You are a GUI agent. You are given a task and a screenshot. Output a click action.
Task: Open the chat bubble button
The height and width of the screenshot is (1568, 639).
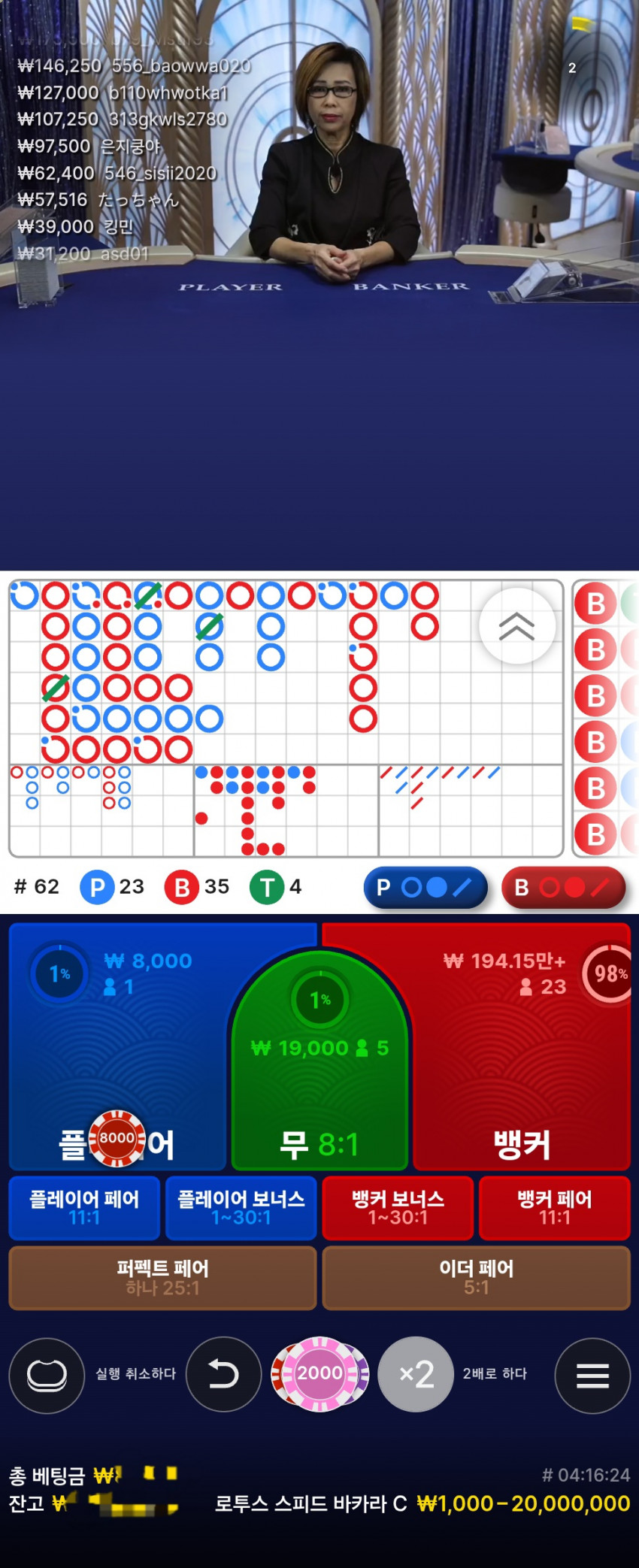point(47,1375)
